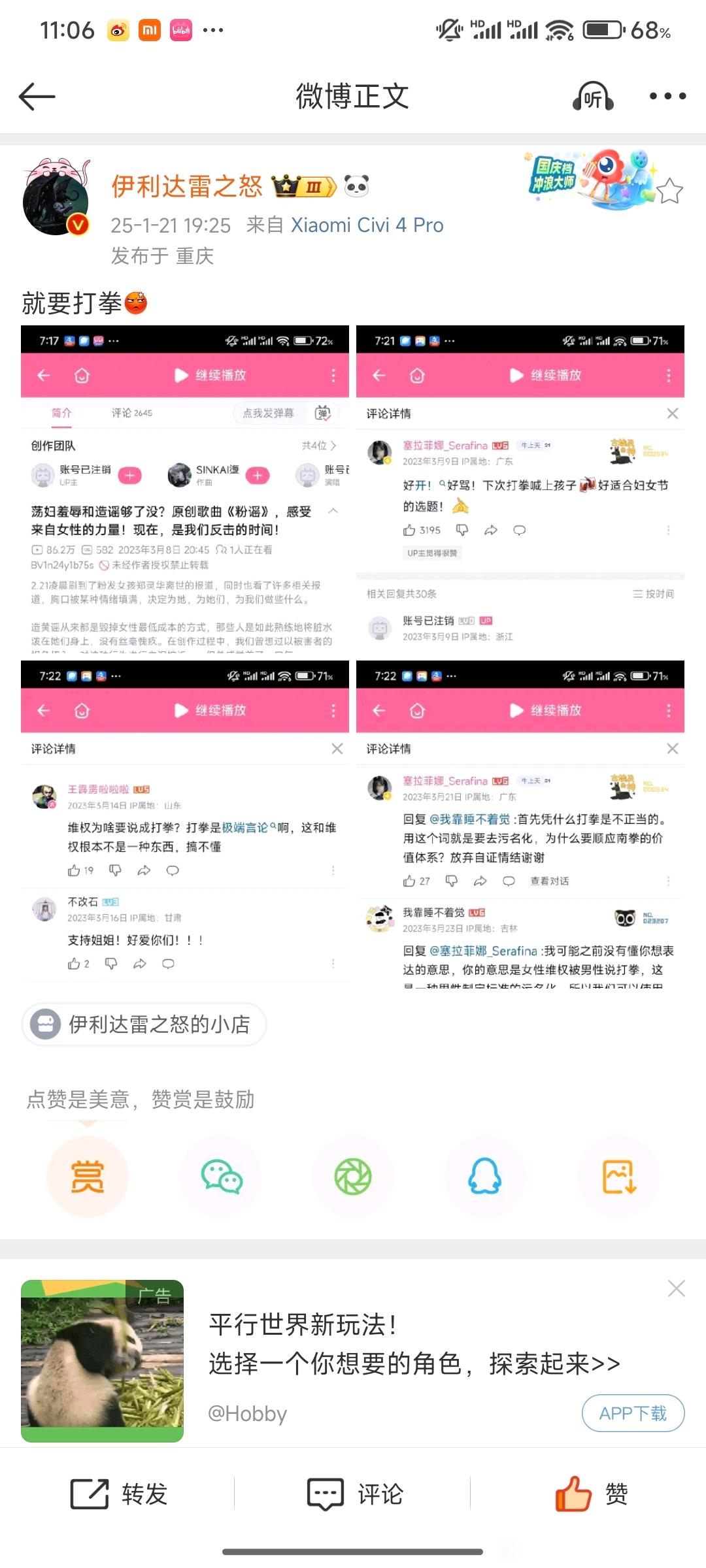706x1568 pixels.
Task: Repost with the 转发 button
Action: (119, 1494)
